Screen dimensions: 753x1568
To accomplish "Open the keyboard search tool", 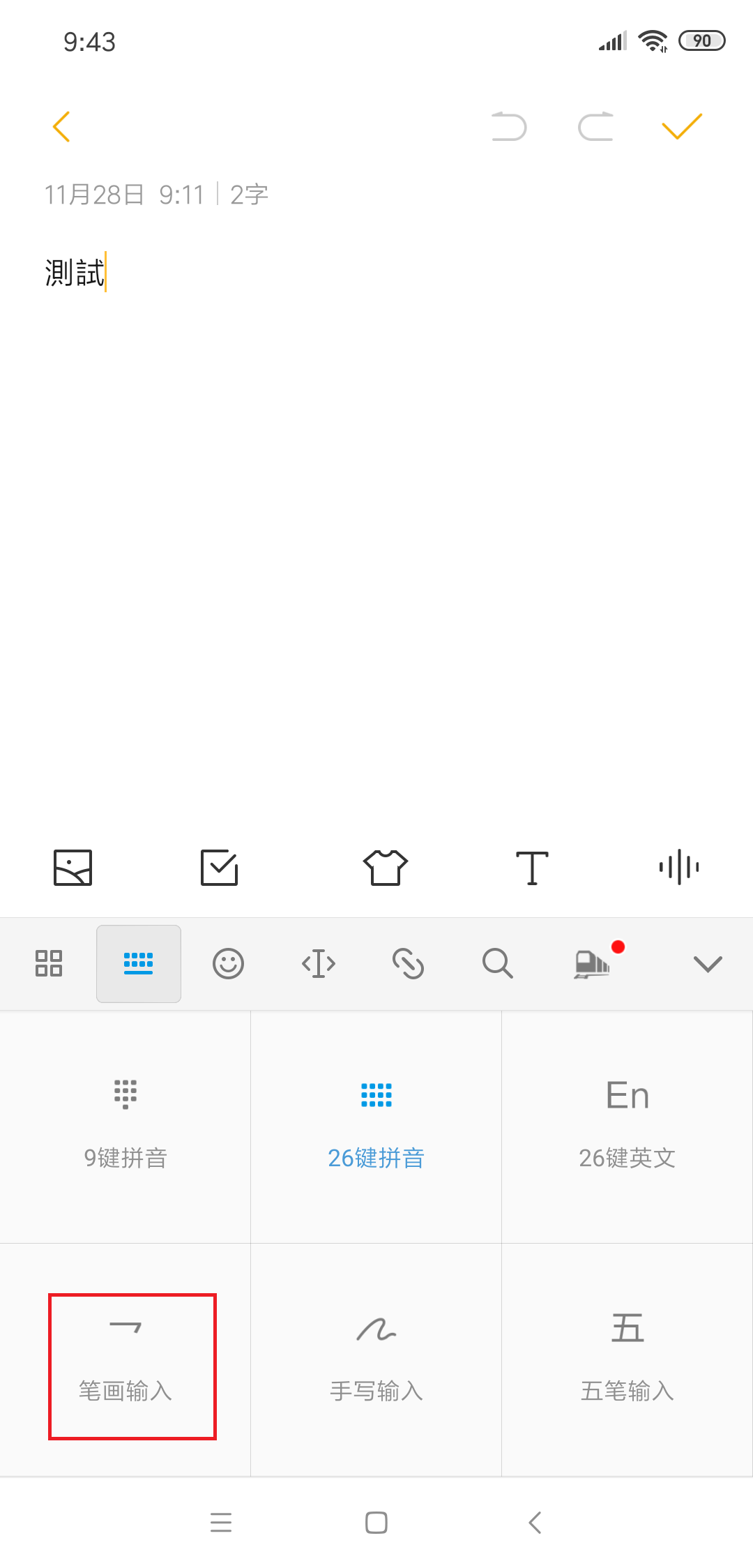I will 498,963.
